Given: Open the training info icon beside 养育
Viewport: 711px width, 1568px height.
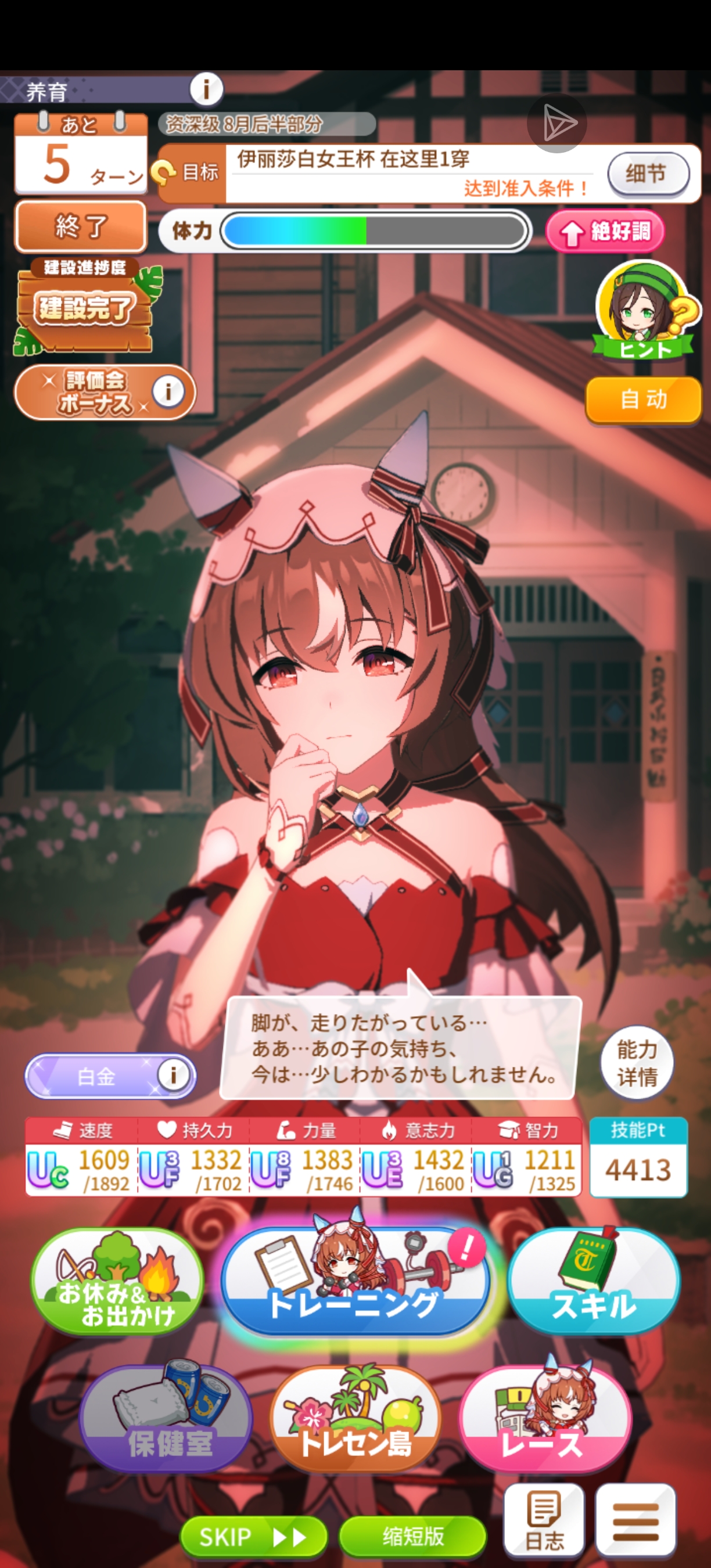Looking at the screenshot, I should [206, 89].
